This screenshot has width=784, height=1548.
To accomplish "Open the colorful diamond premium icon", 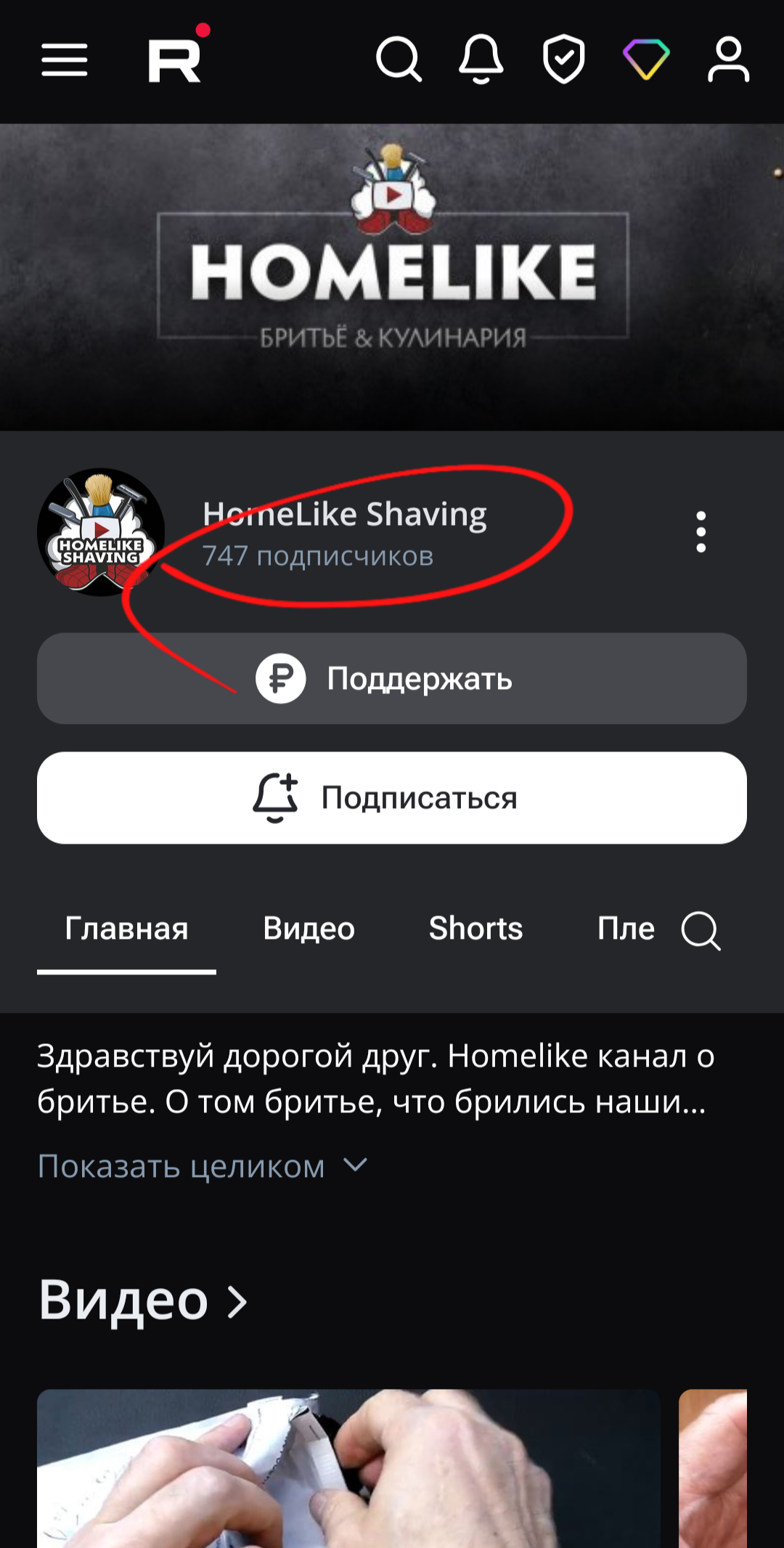I will [x=646, y=59].
